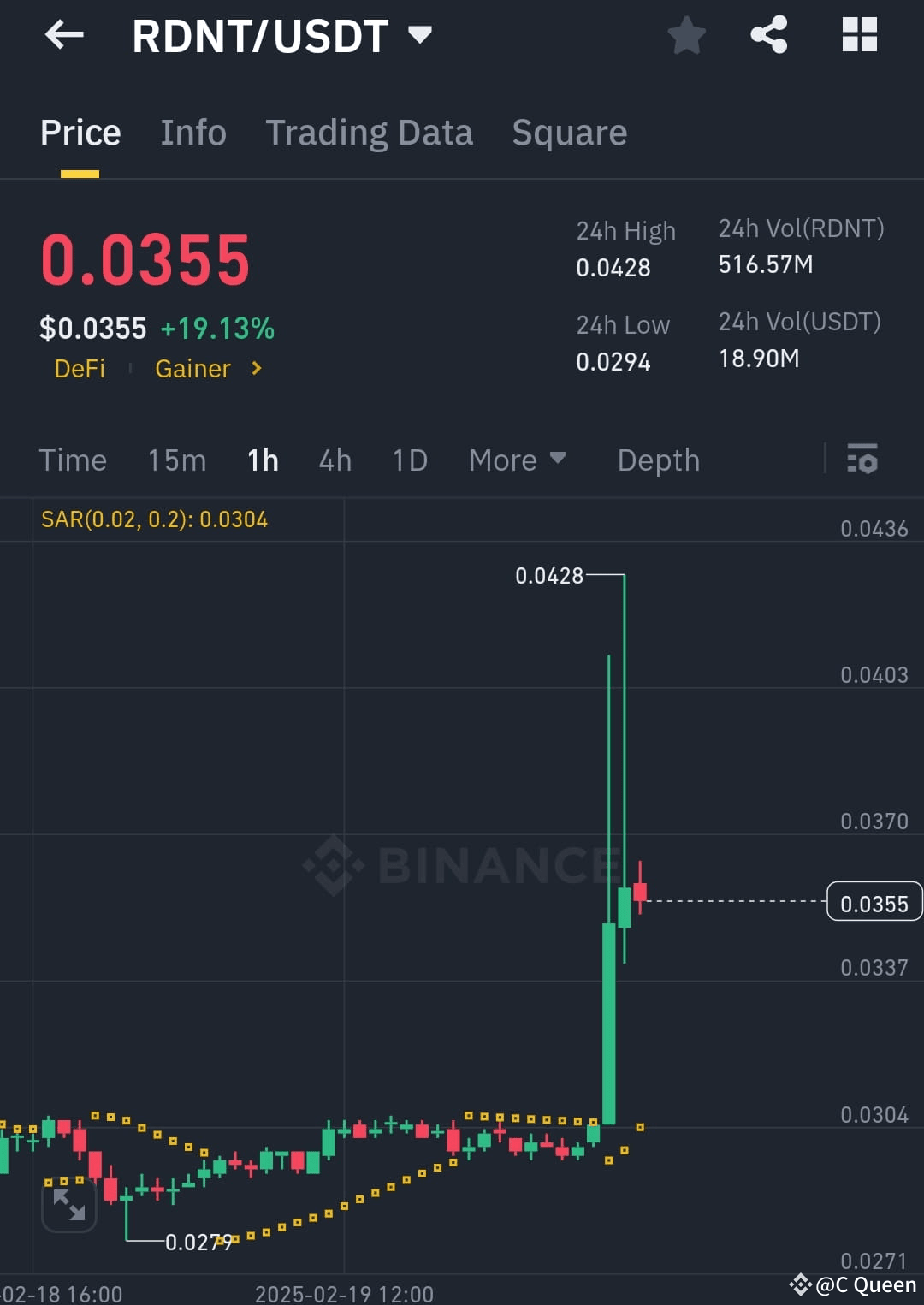Screen dimensions: 924x1305
Task: Switch to the Trading Data tab
Action: coord(369,133)
